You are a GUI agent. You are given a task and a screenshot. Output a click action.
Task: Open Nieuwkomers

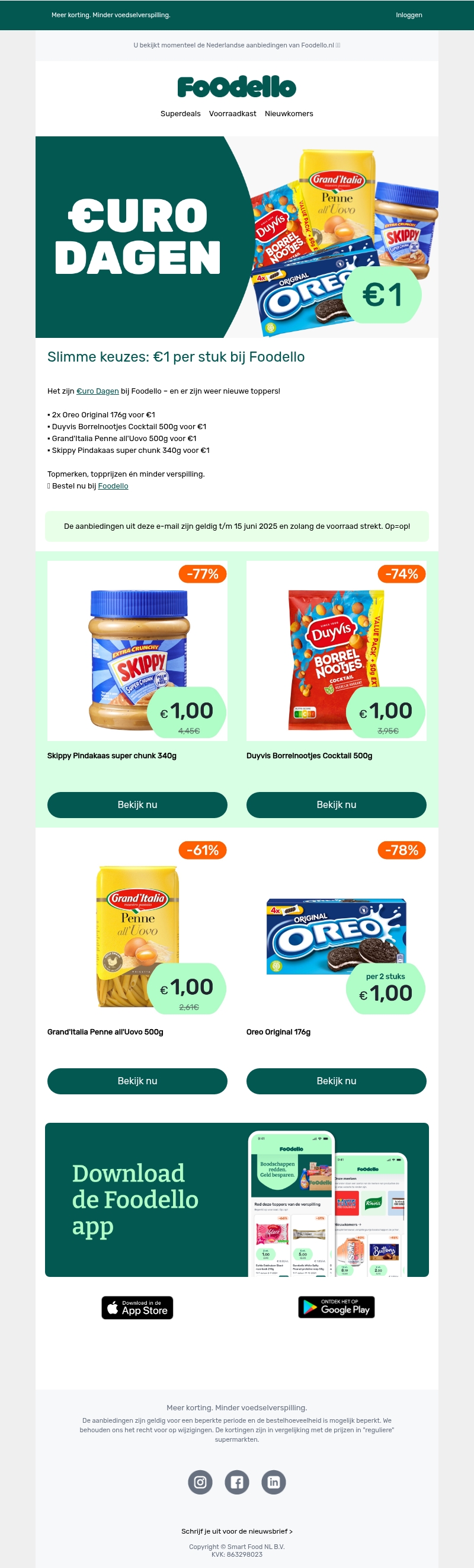[289, 114]
